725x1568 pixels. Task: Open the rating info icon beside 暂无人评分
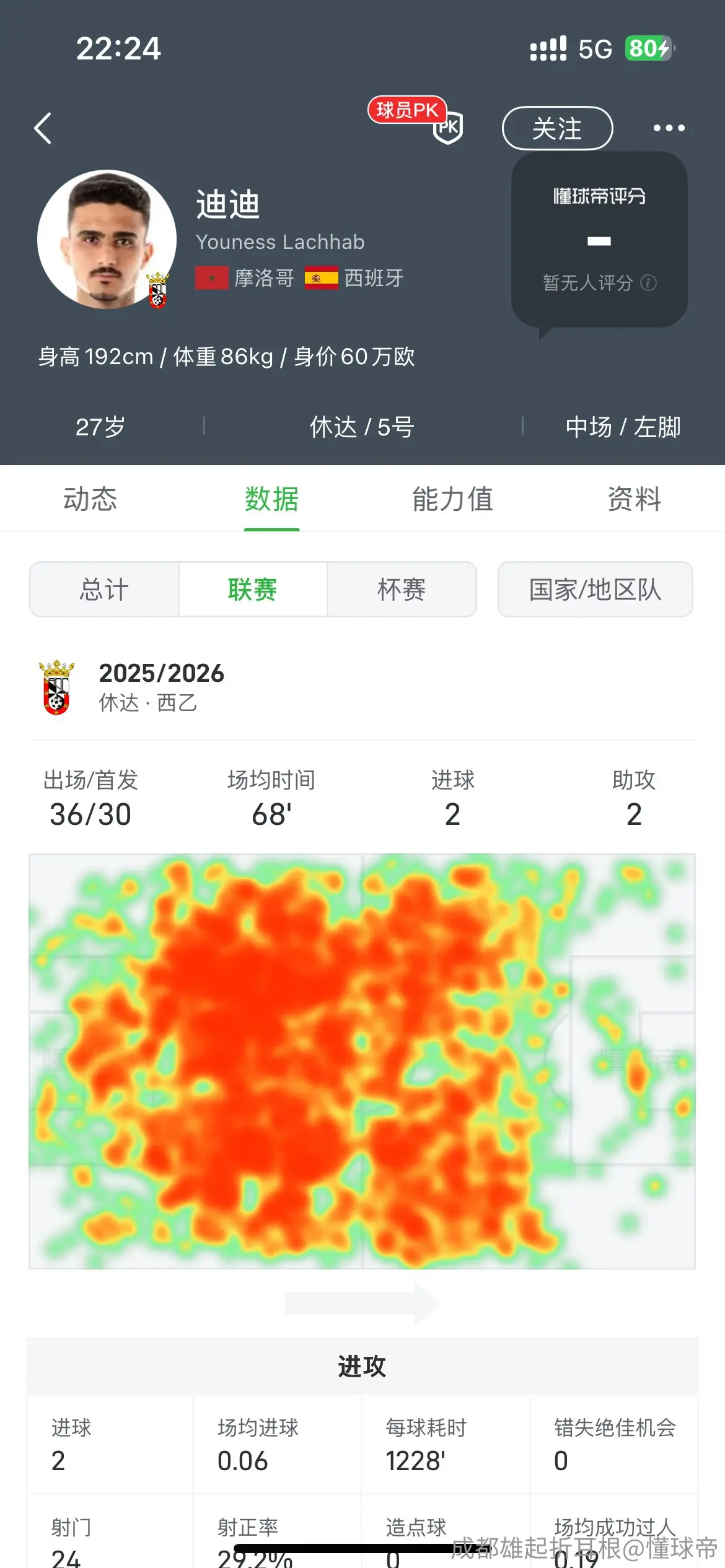tap(649, 283)
